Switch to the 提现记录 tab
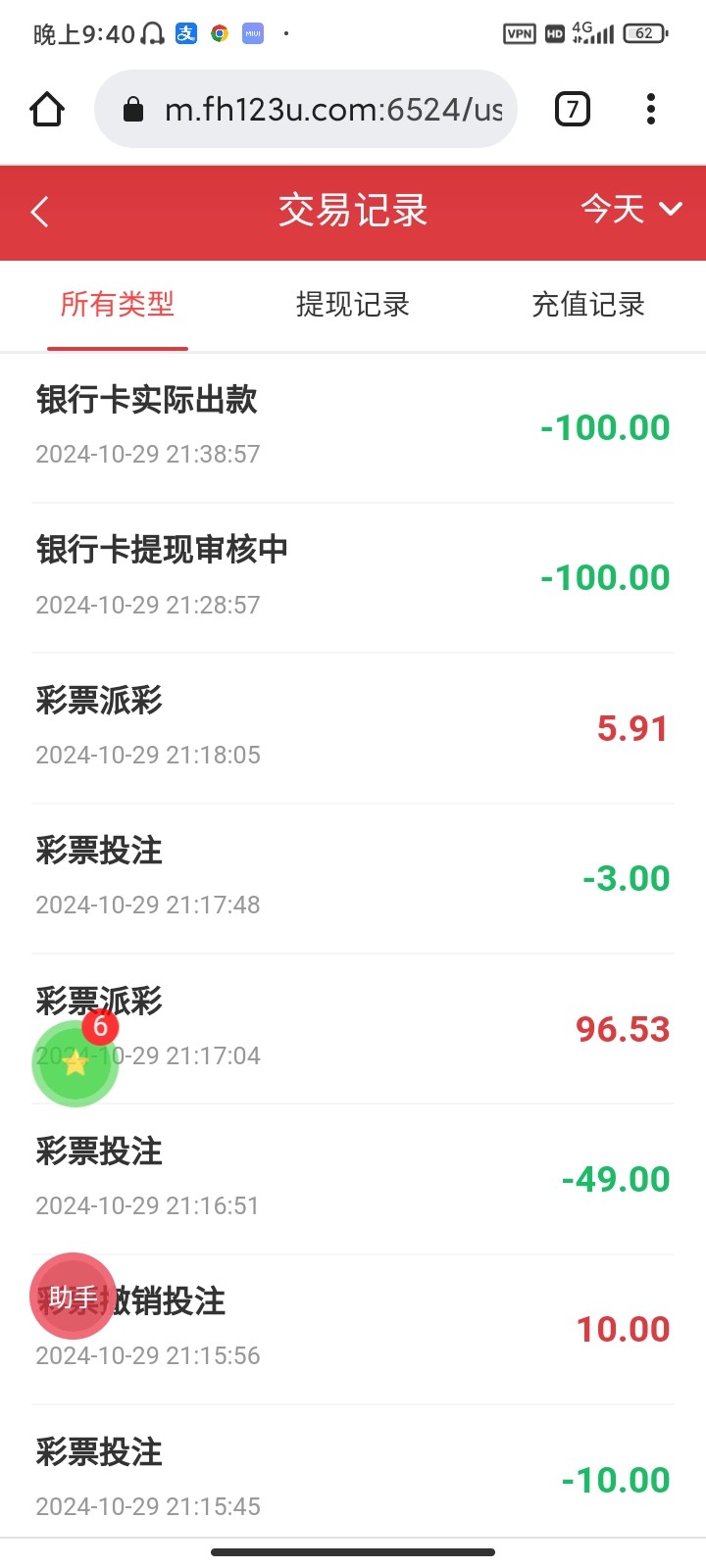706x1568 pixels. pos(352,305)
